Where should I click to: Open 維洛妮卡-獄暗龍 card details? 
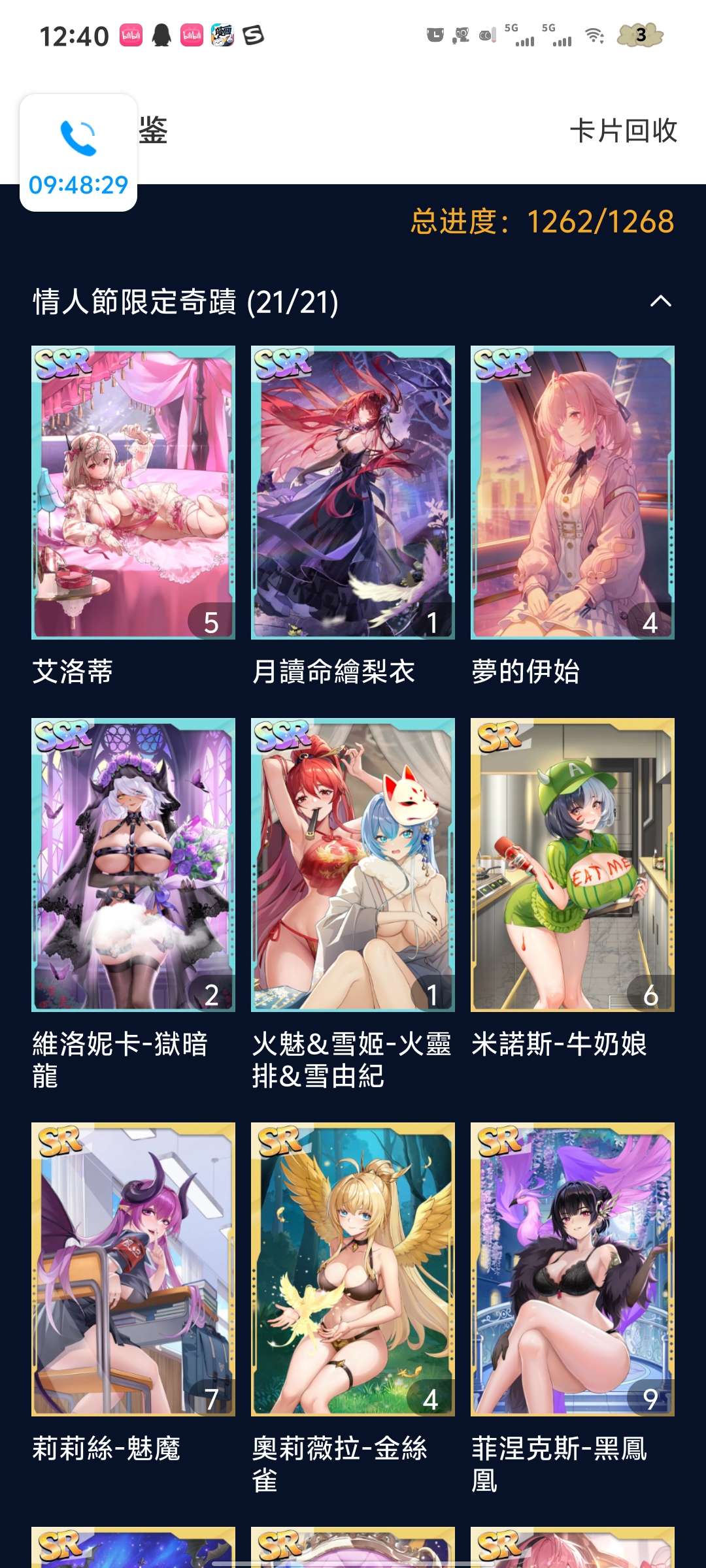pos(133,864)
